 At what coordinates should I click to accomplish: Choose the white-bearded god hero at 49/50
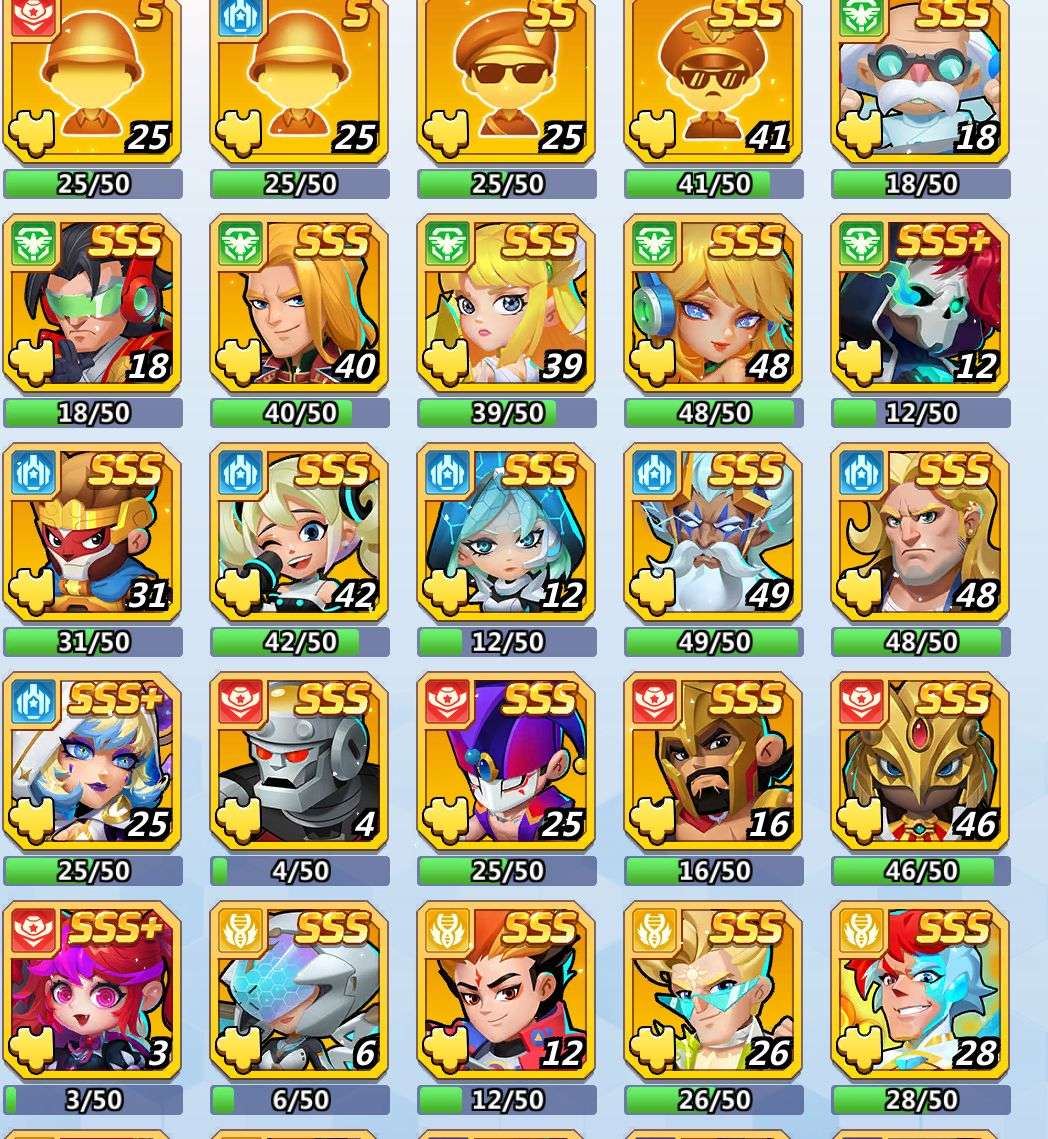(713, 533)
